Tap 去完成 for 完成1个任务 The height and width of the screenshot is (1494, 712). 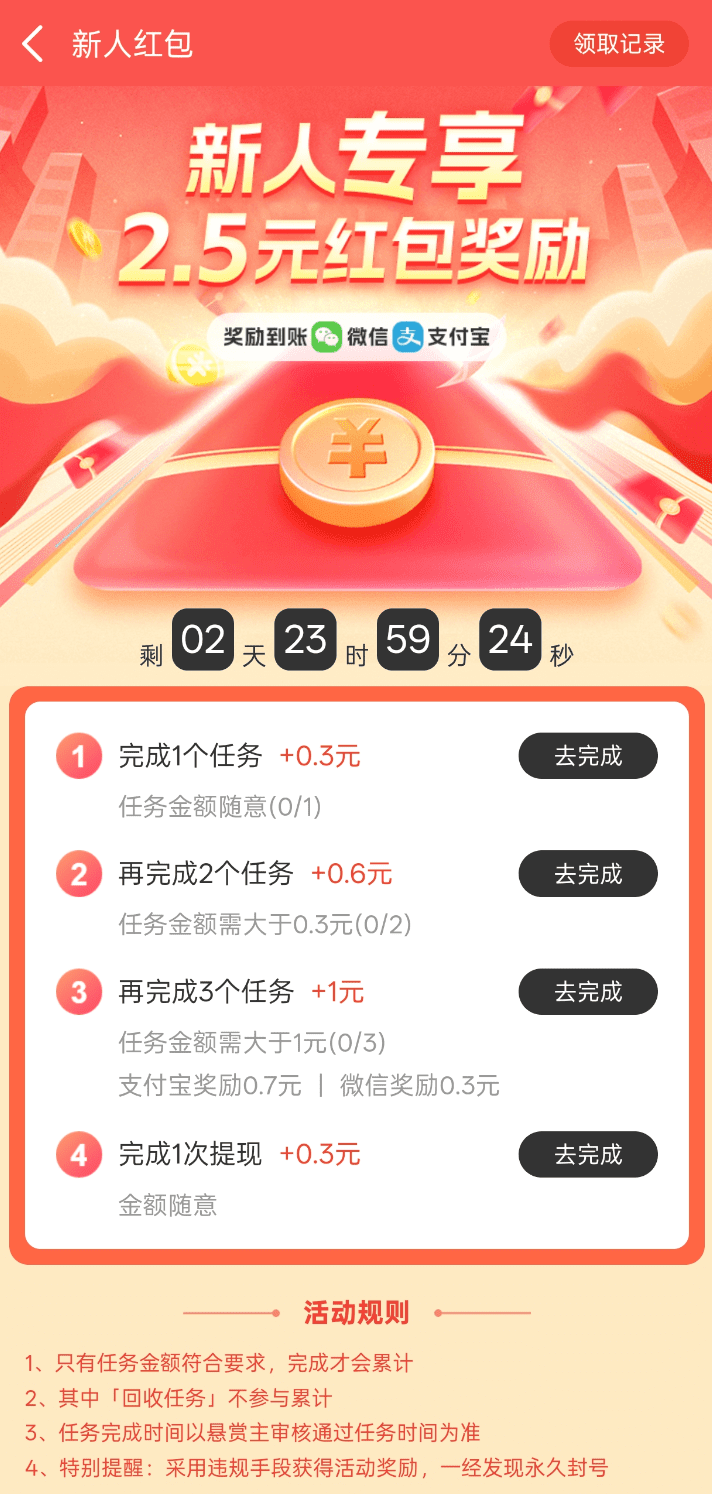click(x=588, y=756)
